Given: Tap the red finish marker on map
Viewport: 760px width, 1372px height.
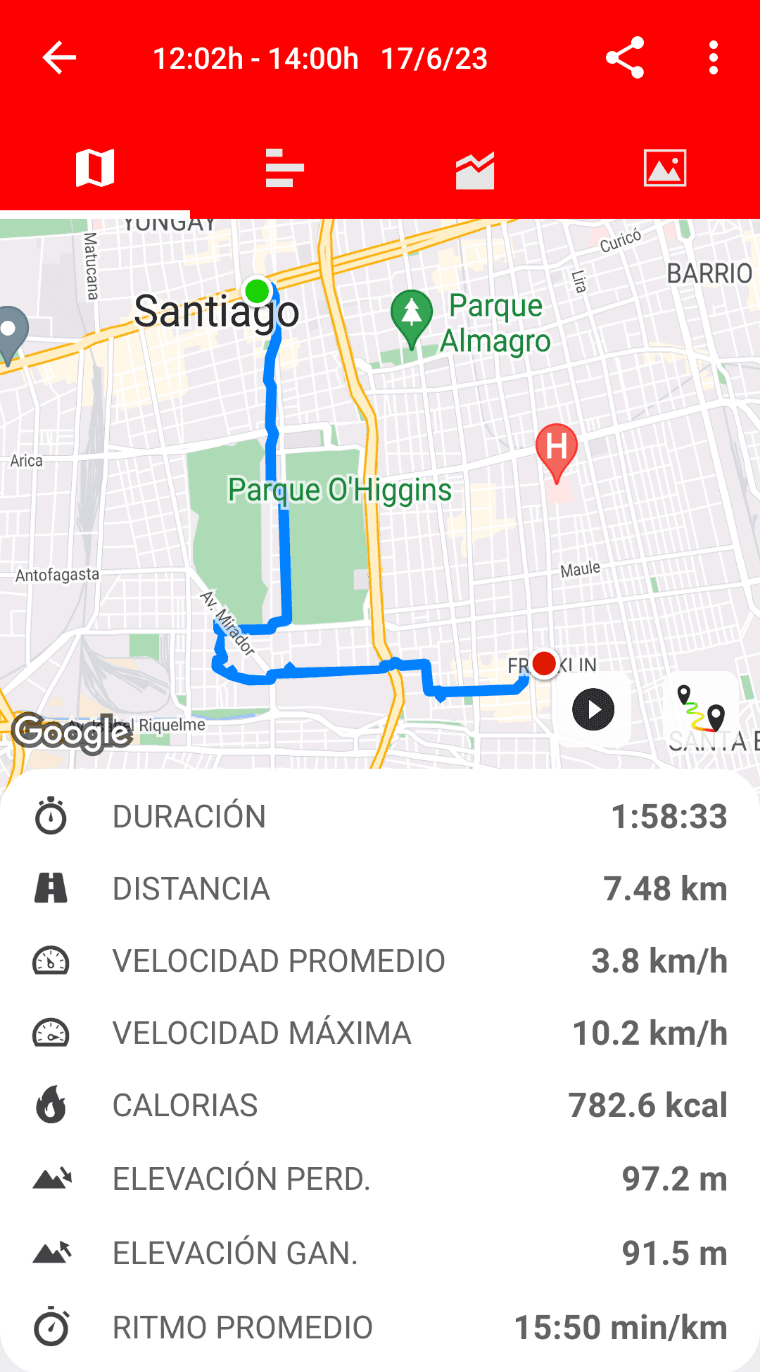Looking at the screenshot, I should click(544, 664).
